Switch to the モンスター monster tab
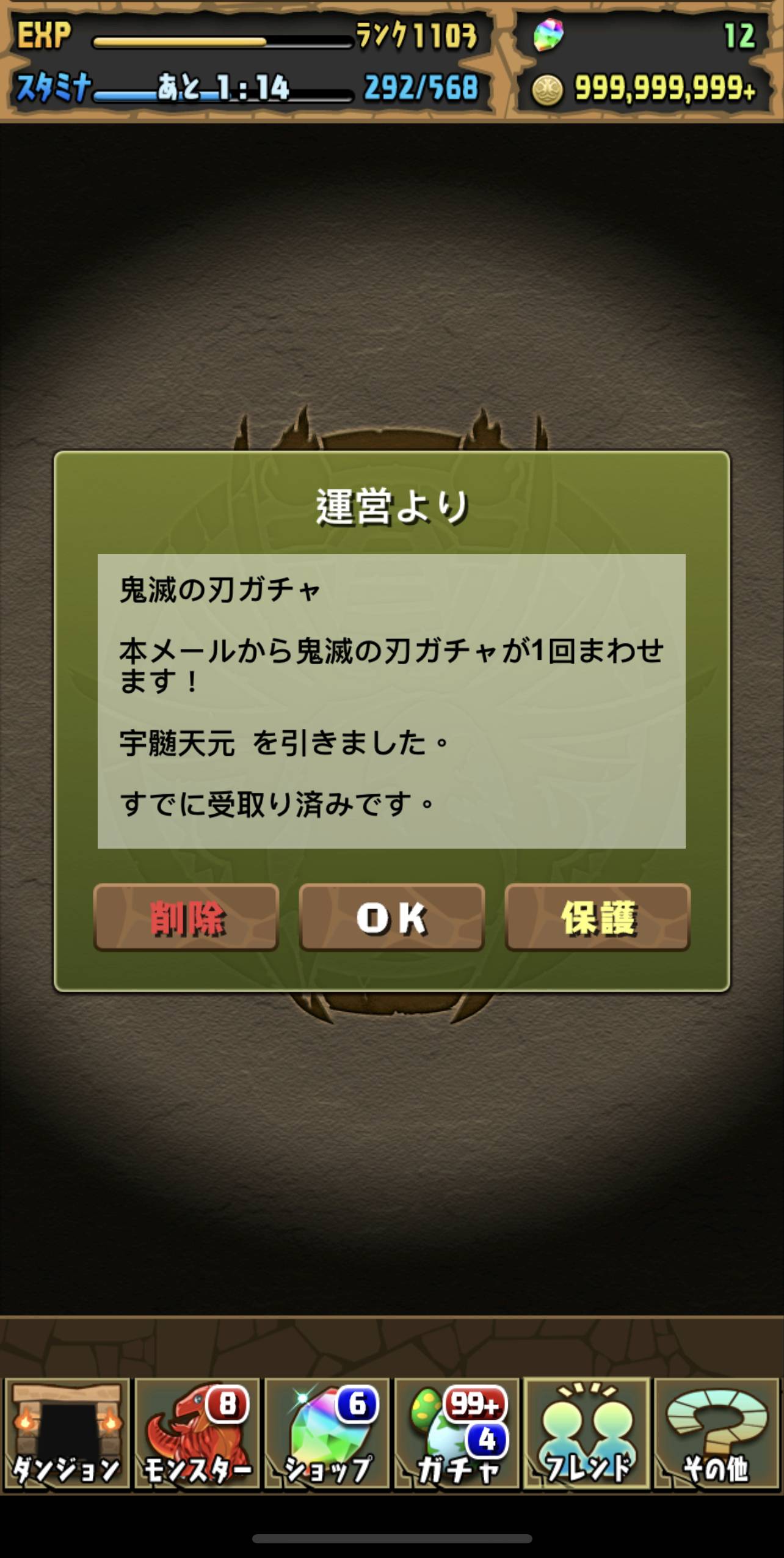The image size is (784, 1558). (x=197, y=1433)
